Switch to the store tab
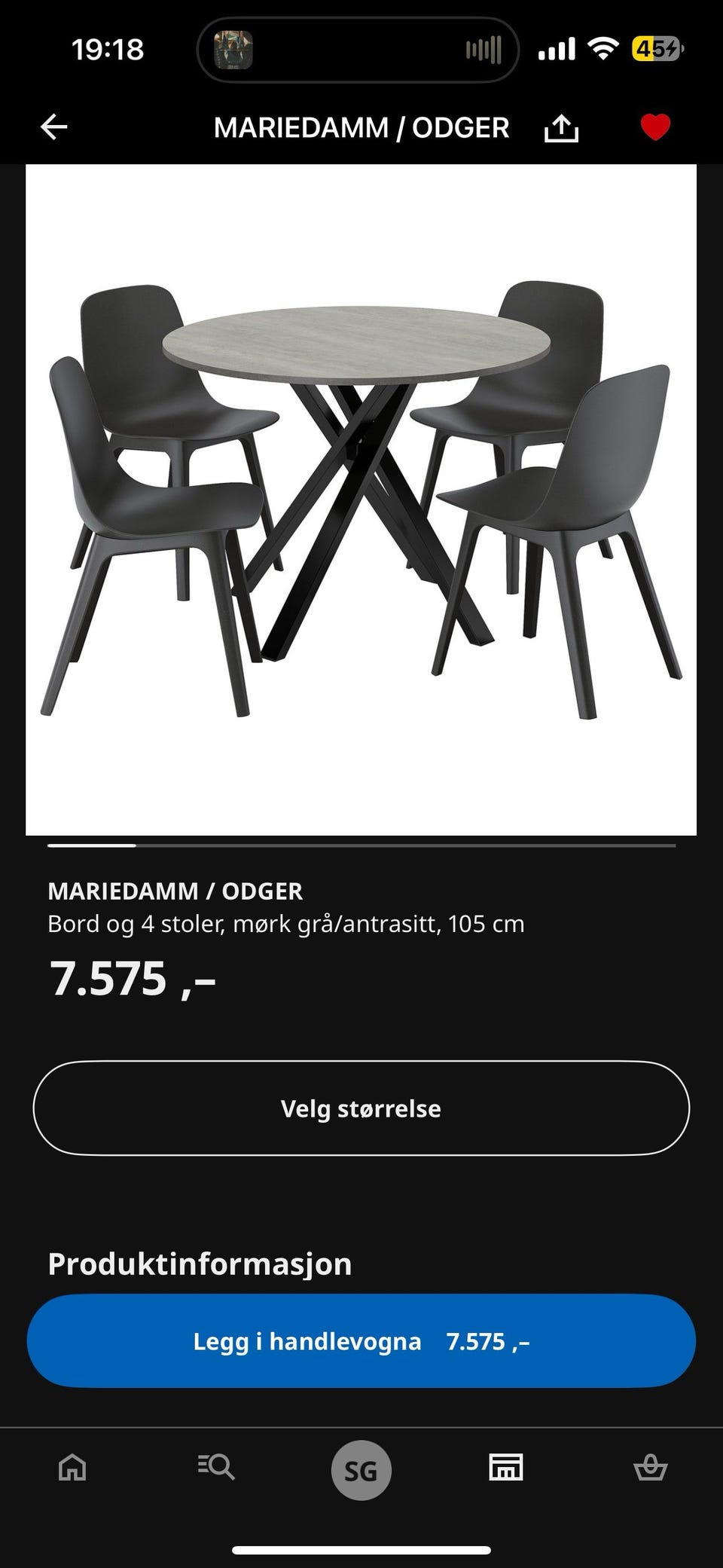 click(x=505, y=1468)
